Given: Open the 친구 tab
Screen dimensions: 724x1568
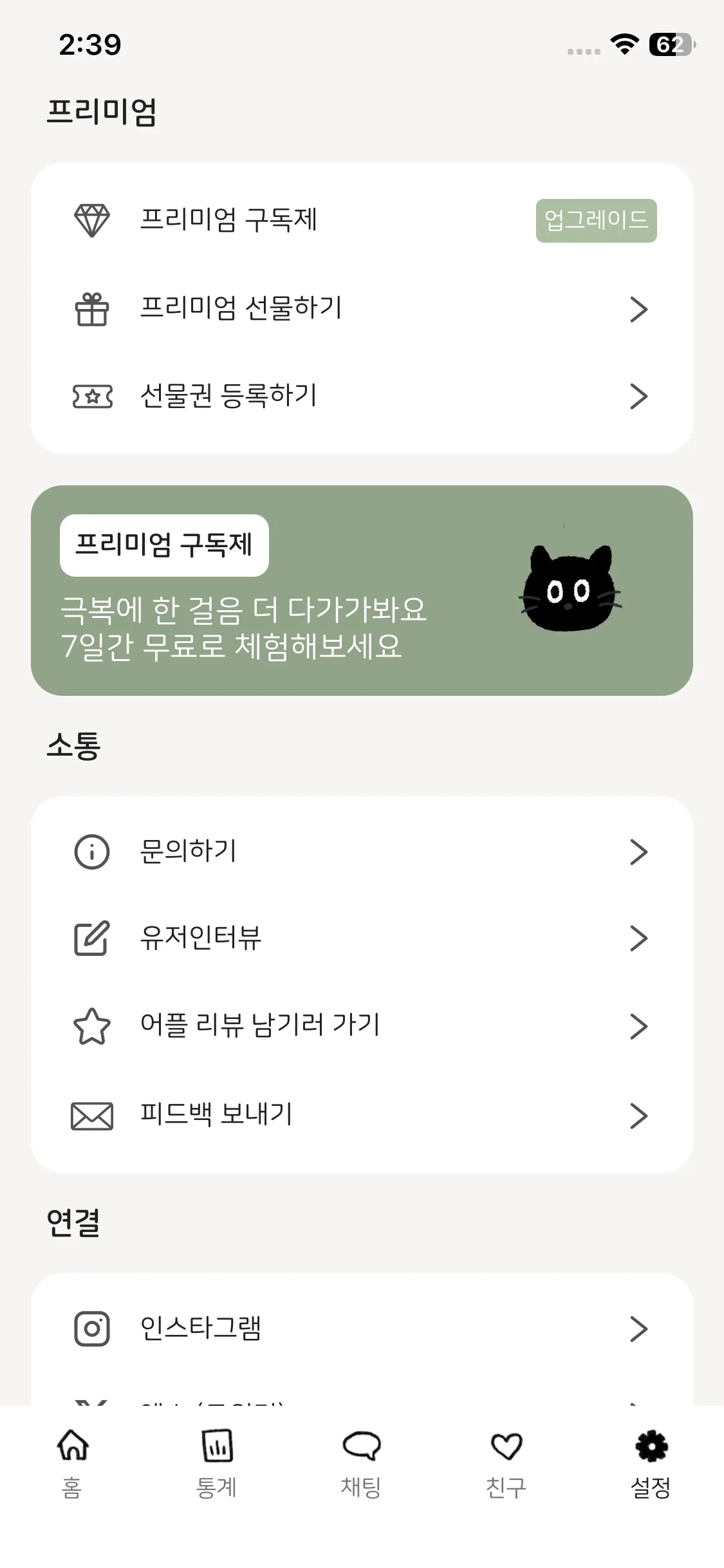Looking at the screenshot, I should [x=506, y=1462].
